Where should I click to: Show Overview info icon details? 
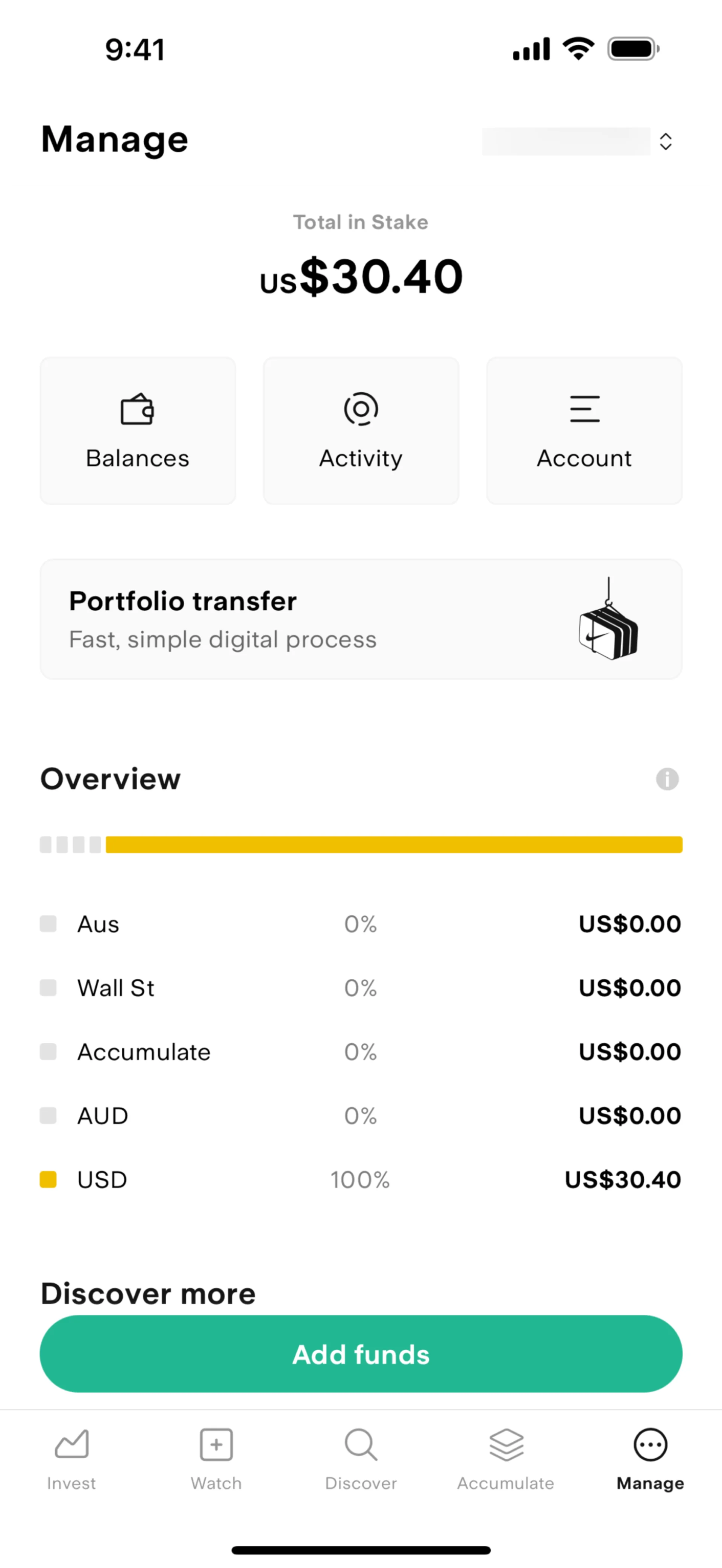(667, 779)
